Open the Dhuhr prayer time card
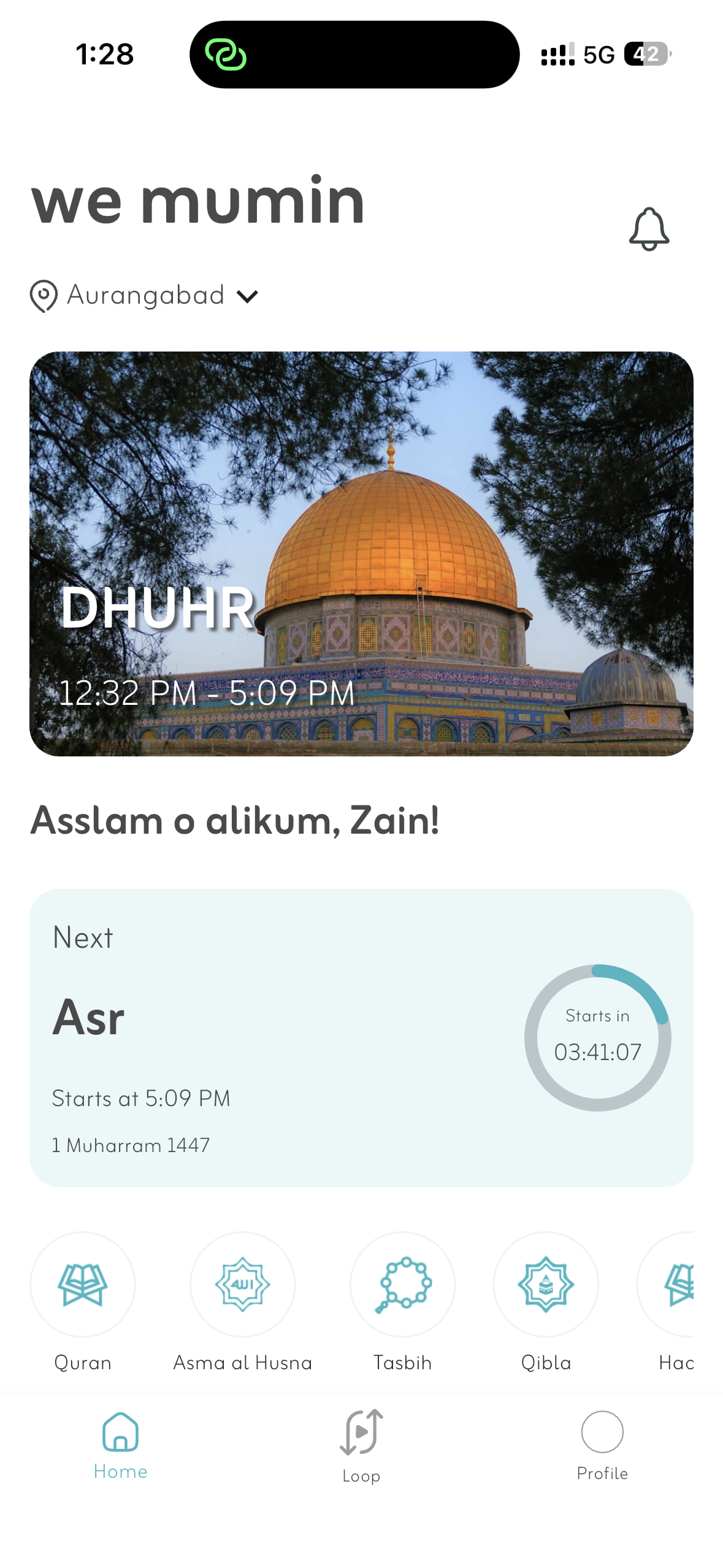723x1568 pixels. pyautogui.click(x=361, y=553)
